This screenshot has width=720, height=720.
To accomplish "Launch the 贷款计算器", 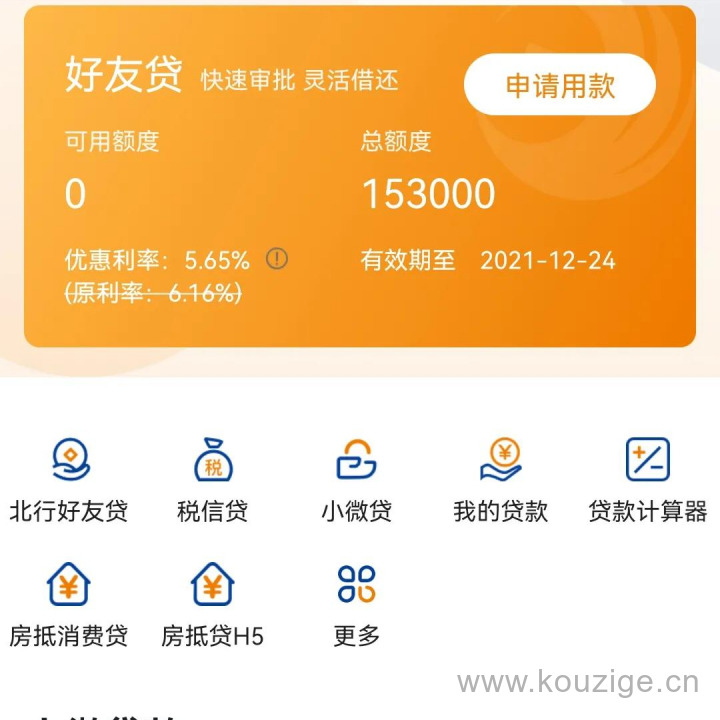I will (x=647, y=479).
